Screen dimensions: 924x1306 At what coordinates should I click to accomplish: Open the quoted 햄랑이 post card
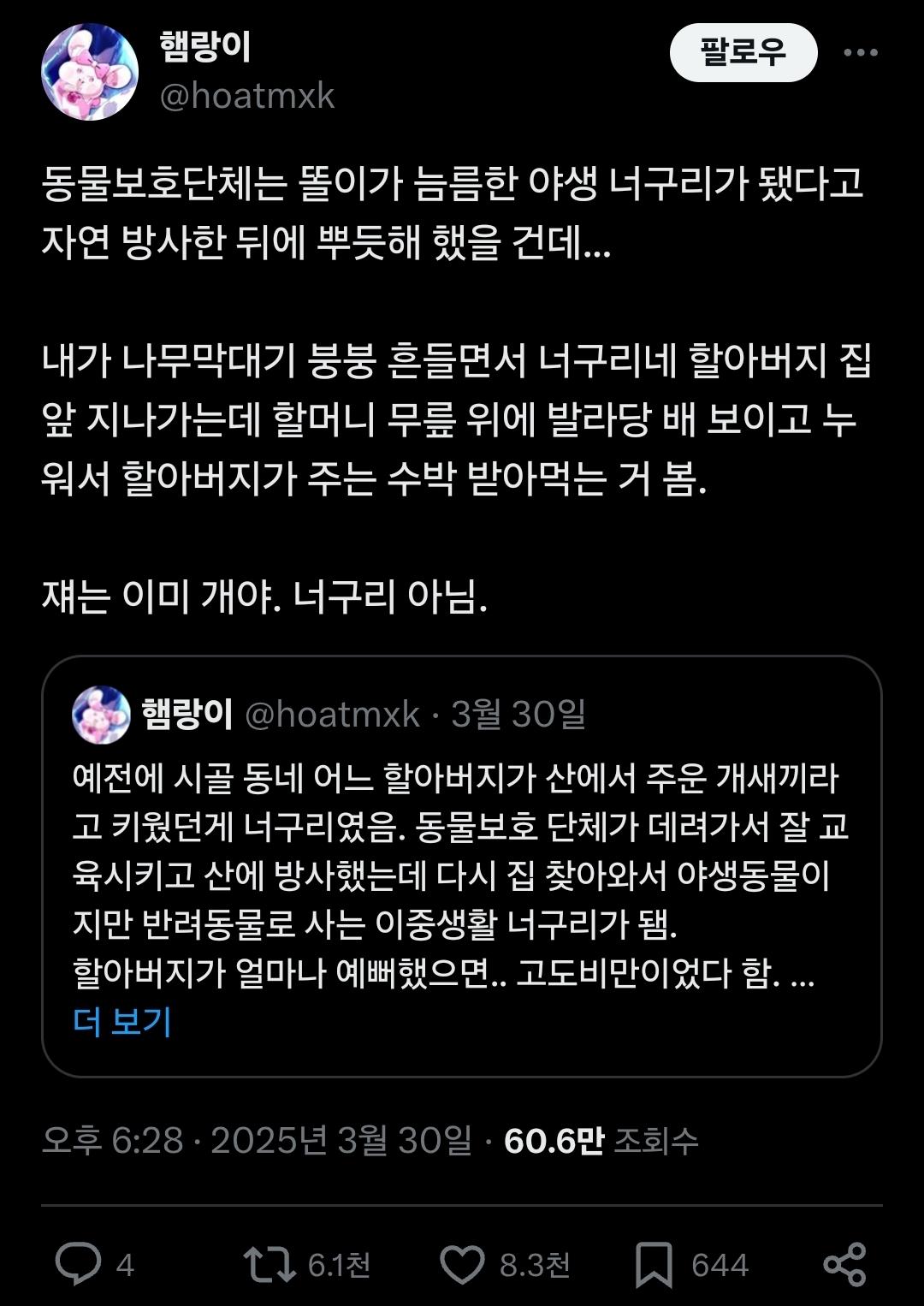pos(461,864)
